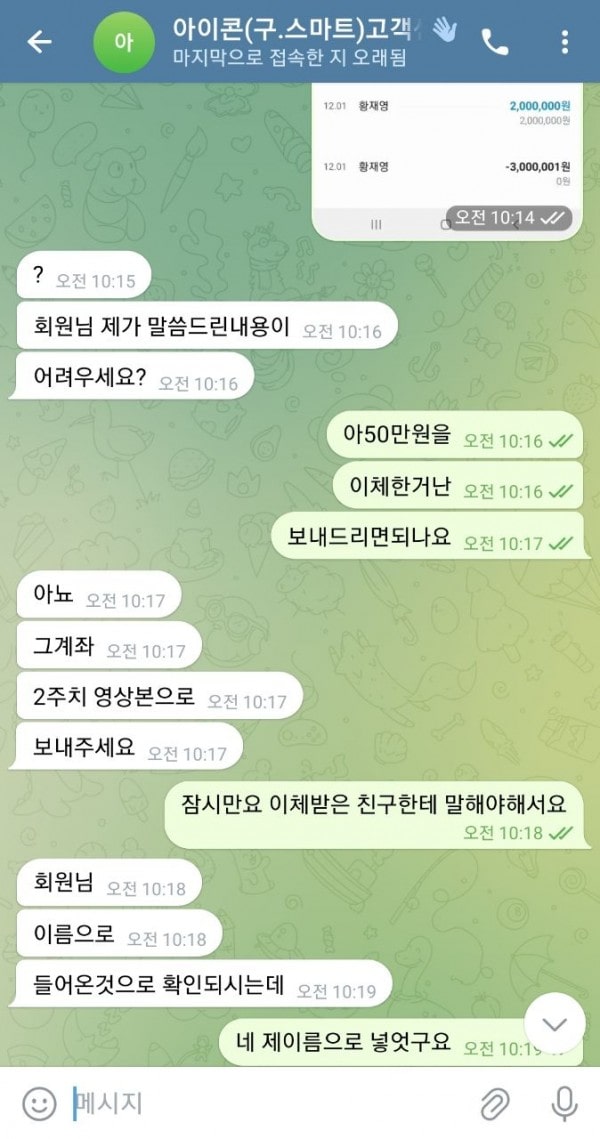
Task: Record a voice message with the microphone
Action: [x=565, y=1104]
